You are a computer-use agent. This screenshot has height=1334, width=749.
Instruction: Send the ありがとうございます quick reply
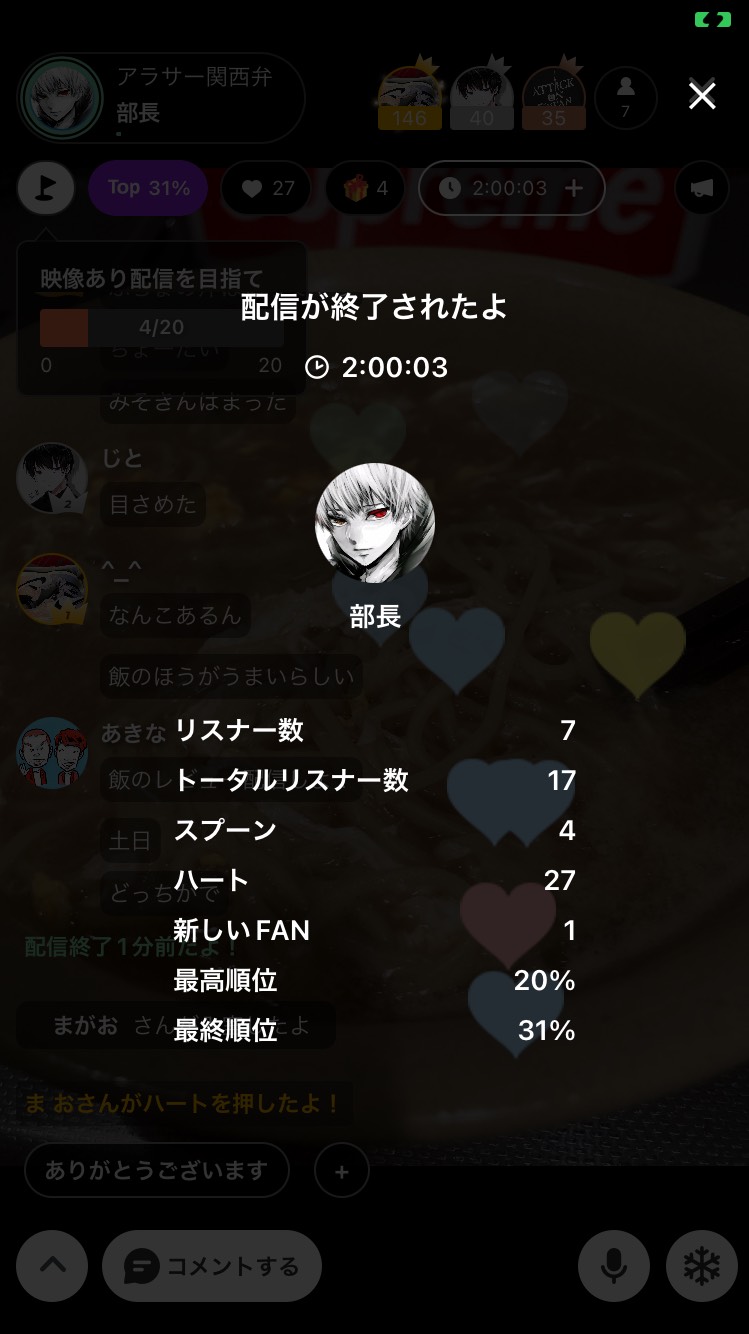pos(156,1170)
